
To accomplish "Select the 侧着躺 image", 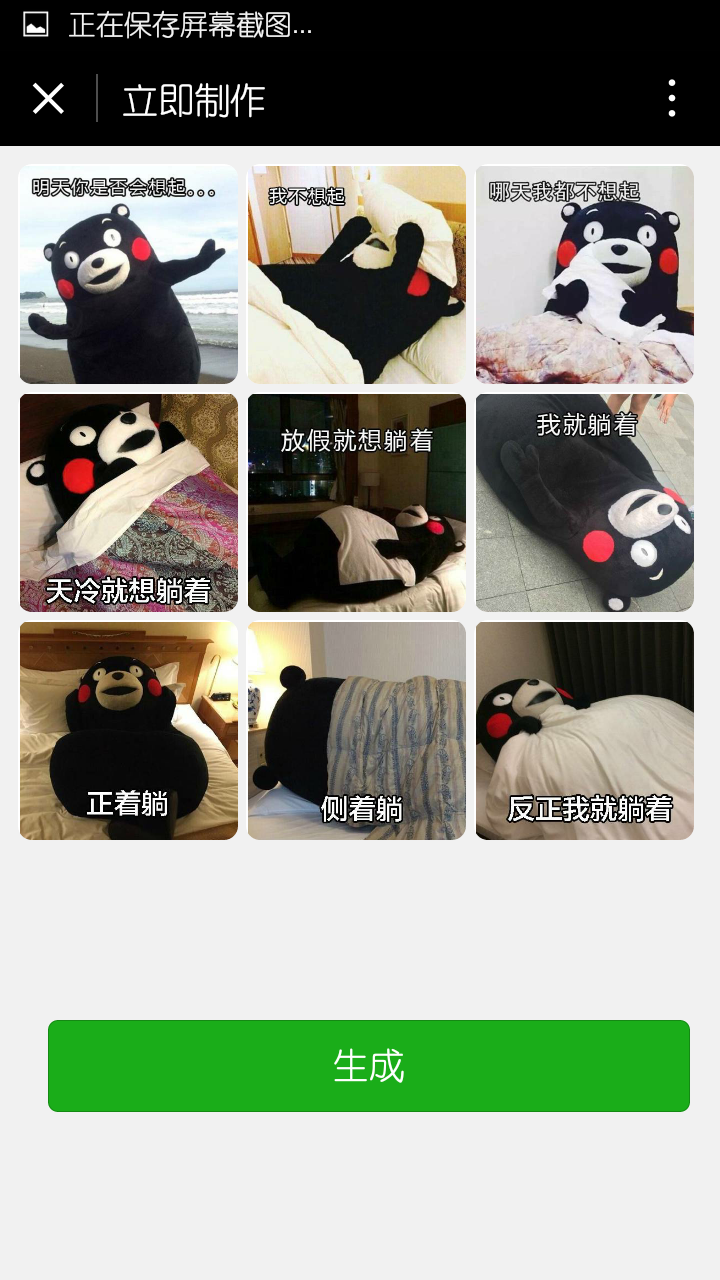I will pos(357,730).
